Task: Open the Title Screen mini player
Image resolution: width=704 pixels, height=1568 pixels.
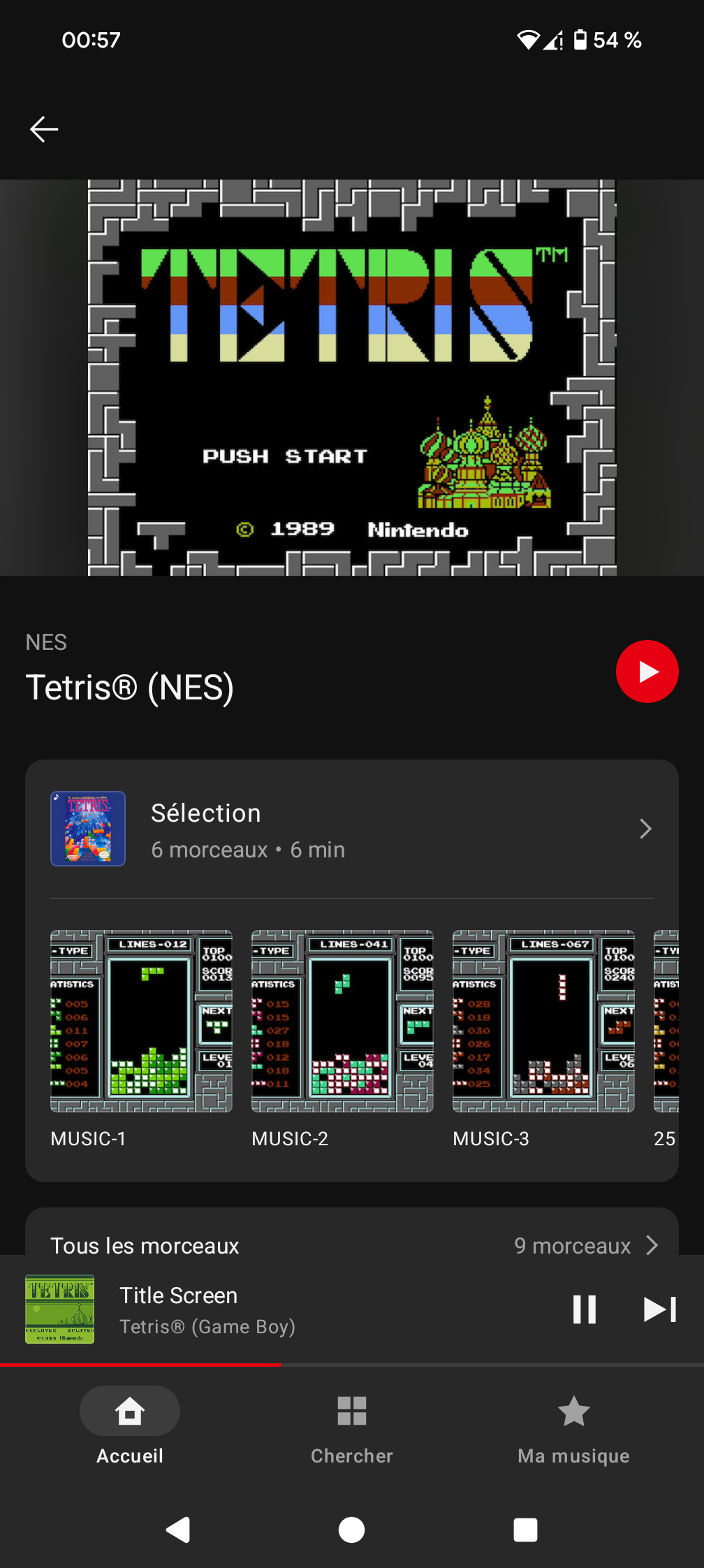Action: coord(279,1309)
